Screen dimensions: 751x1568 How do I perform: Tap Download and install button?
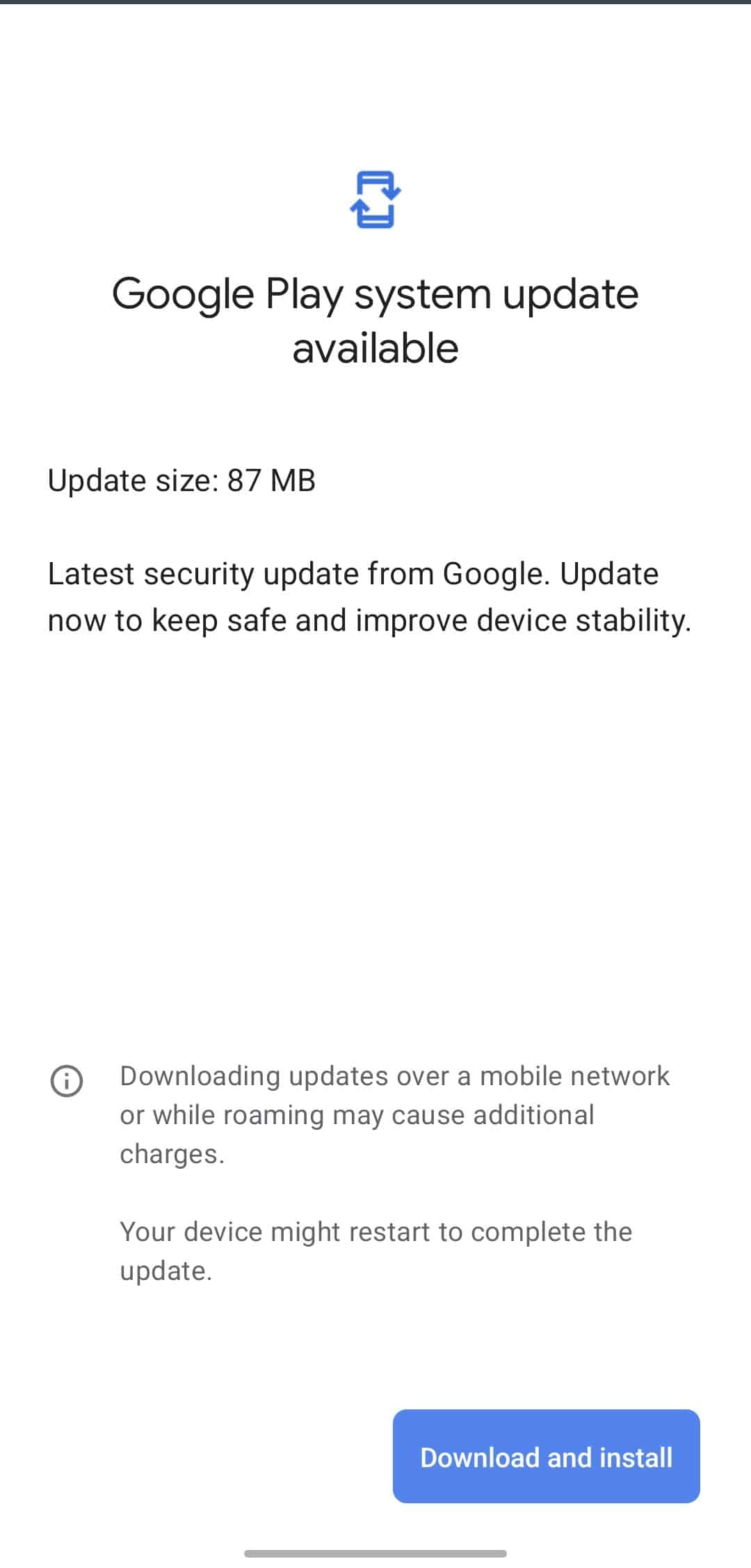[x=546, y=1457]
